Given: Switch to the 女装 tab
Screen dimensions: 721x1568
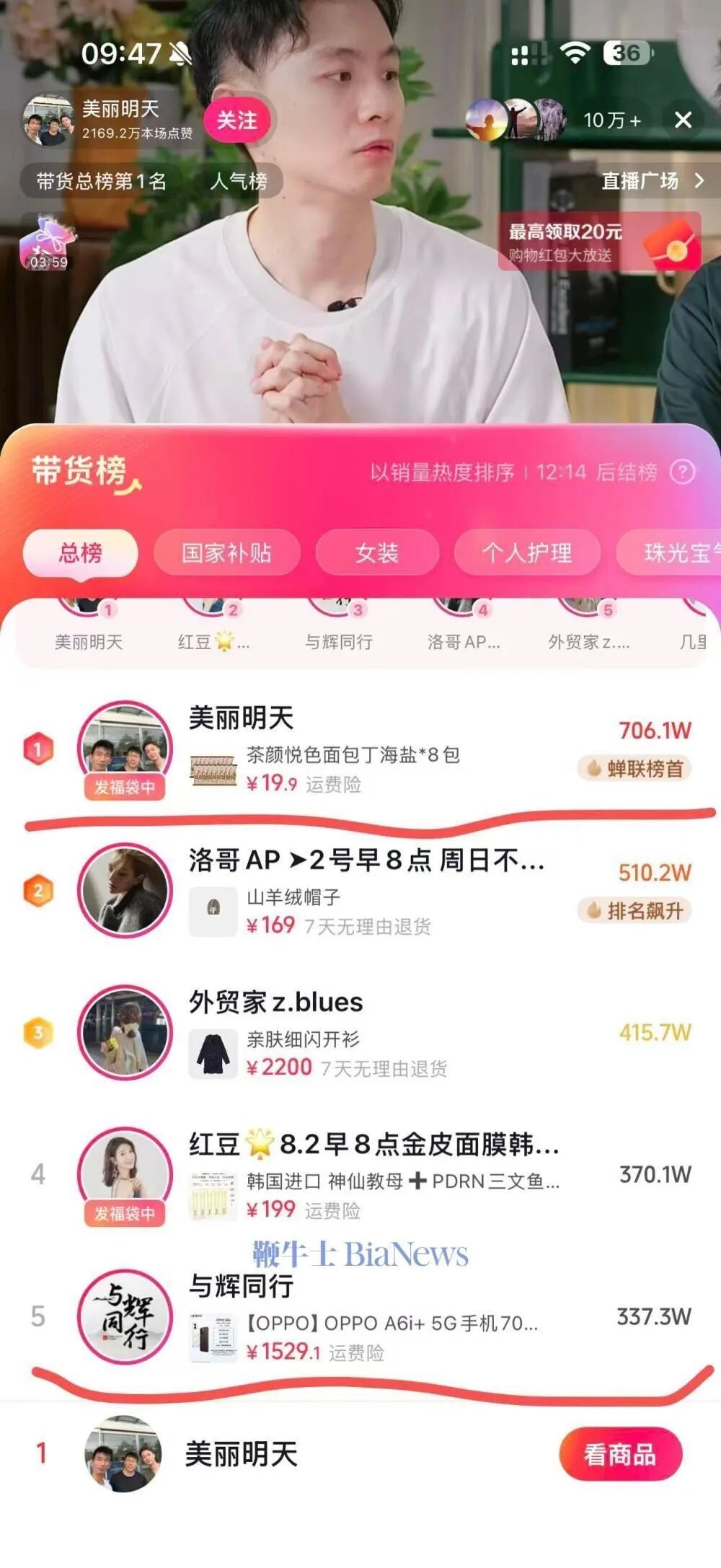Looking at the screenshot, I should pyautogui.click(x=377, y=553).
